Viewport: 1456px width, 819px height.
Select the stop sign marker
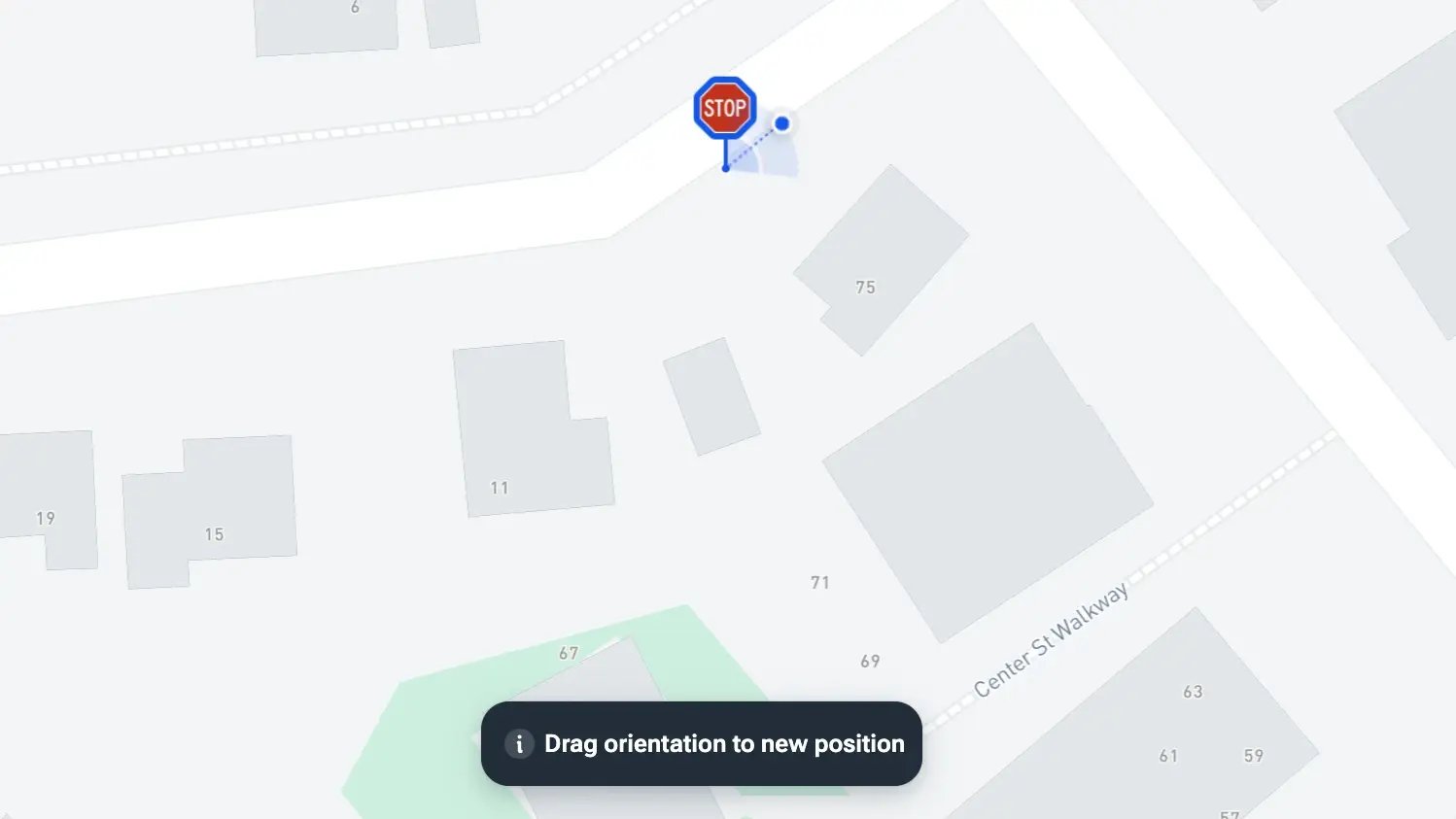coord(725,108)
